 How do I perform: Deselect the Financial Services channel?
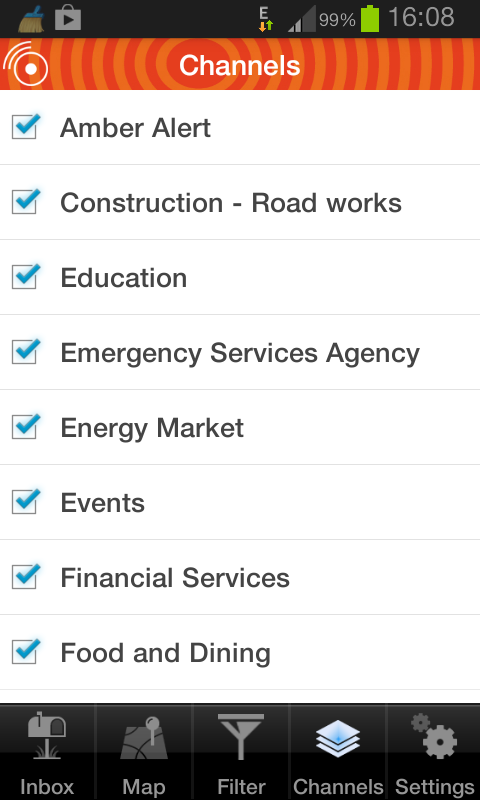coord(26,577)
